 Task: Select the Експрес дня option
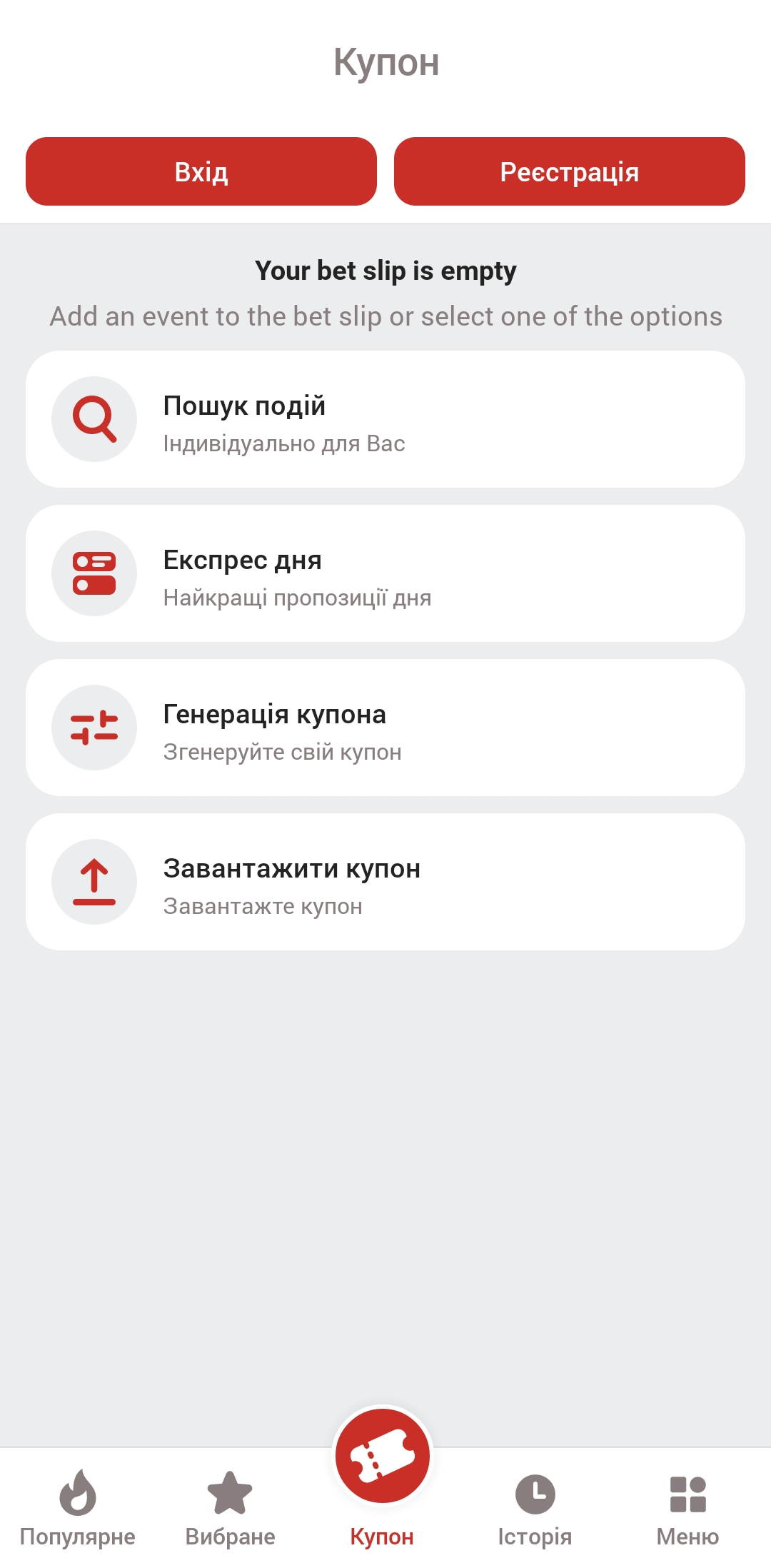[385, 573]
